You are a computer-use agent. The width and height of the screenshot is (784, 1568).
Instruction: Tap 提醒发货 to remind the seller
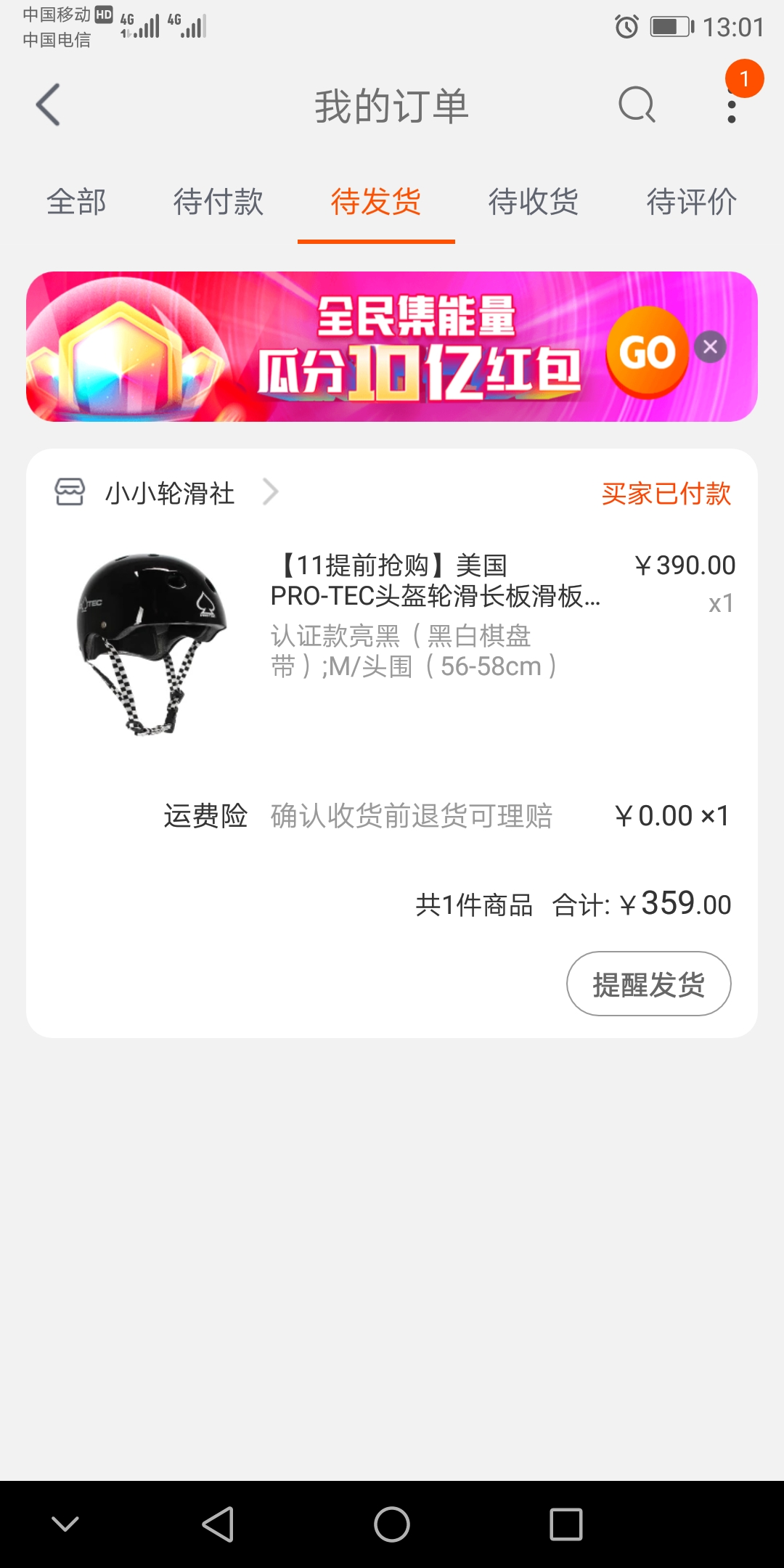tap(648, 984)
